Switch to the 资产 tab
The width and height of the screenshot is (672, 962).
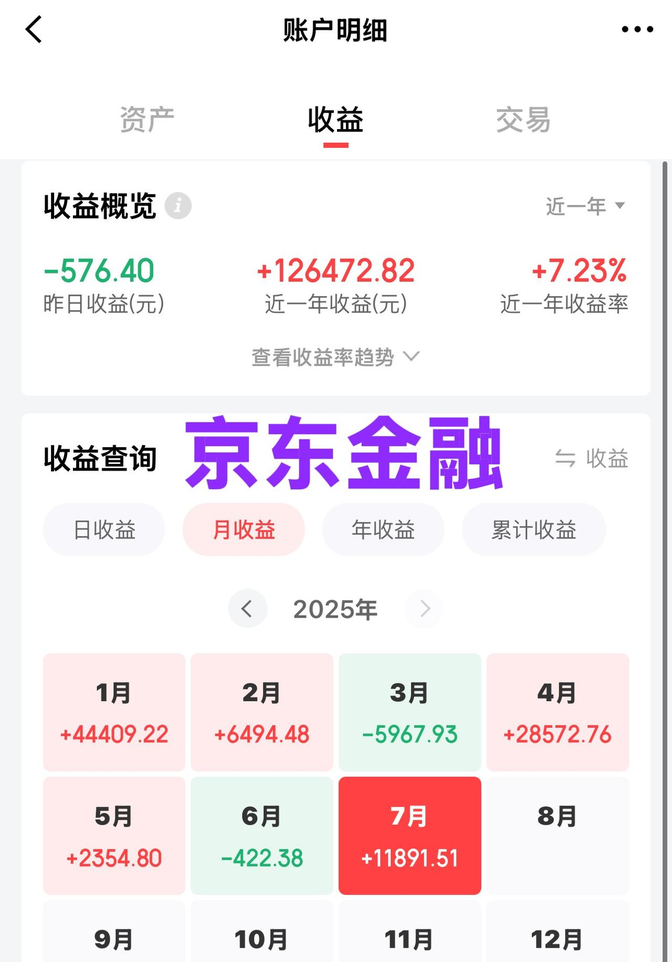pyautogui.click(x=147, y=120)
